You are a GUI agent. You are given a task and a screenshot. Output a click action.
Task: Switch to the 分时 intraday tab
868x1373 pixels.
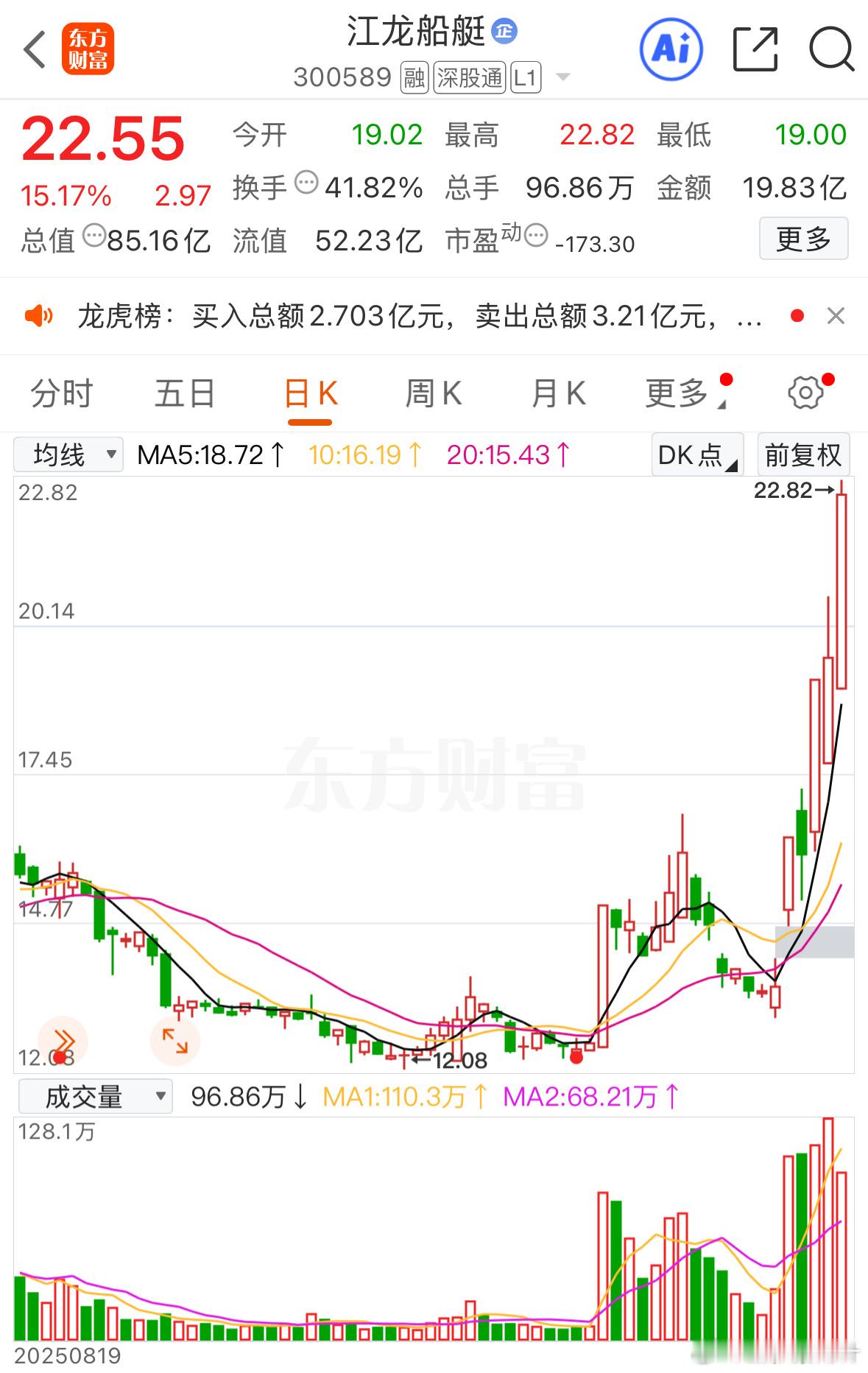tap(63, 393)
